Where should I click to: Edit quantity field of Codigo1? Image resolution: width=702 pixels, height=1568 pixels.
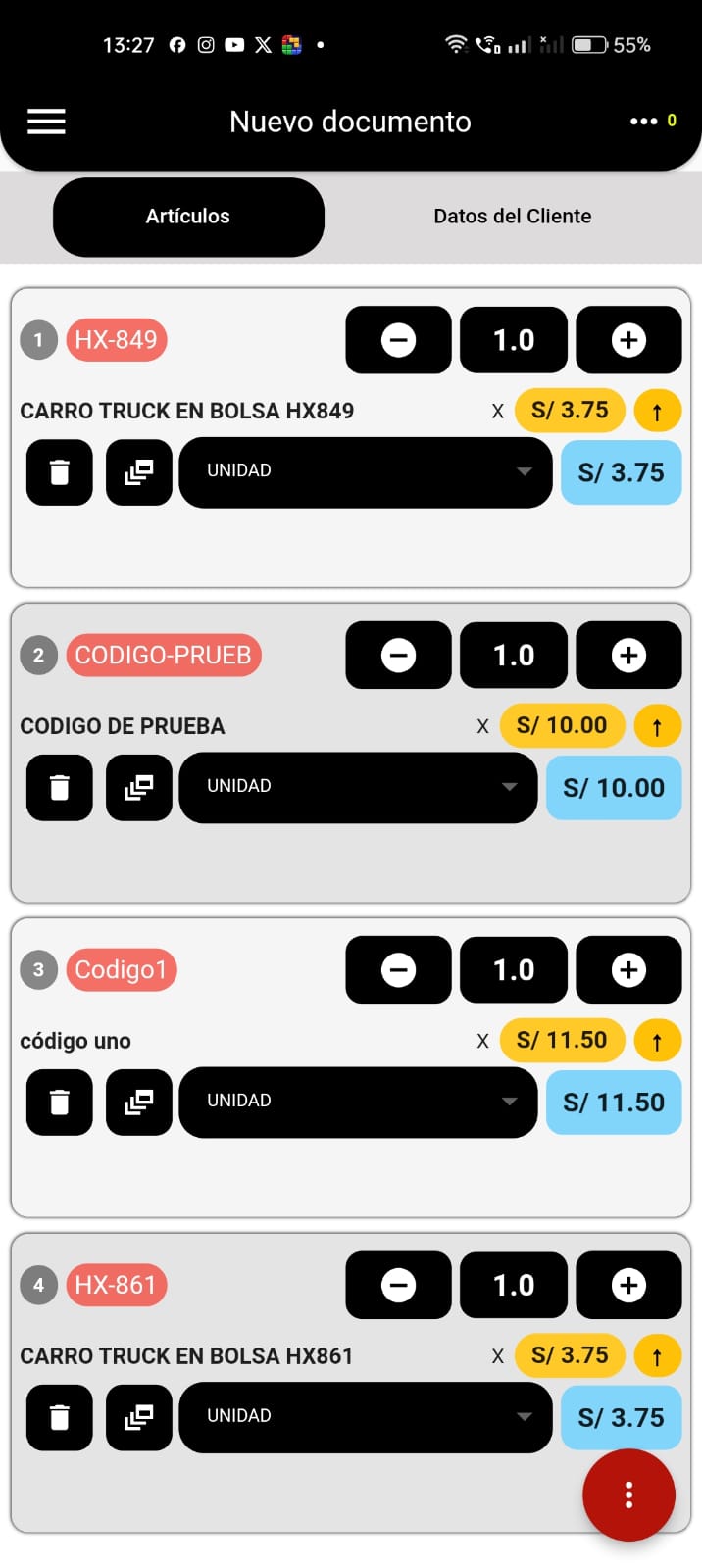click(513, 970)
